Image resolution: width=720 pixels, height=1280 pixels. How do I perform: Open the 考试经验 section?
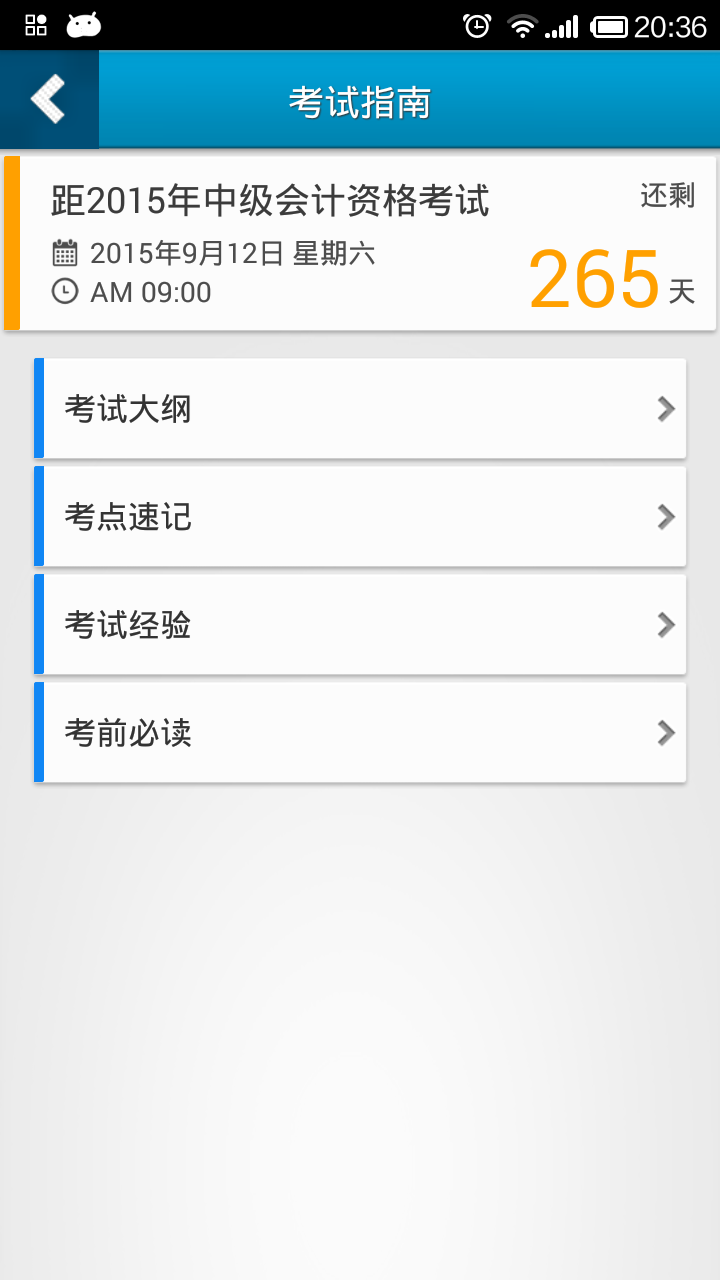(360, 625)
